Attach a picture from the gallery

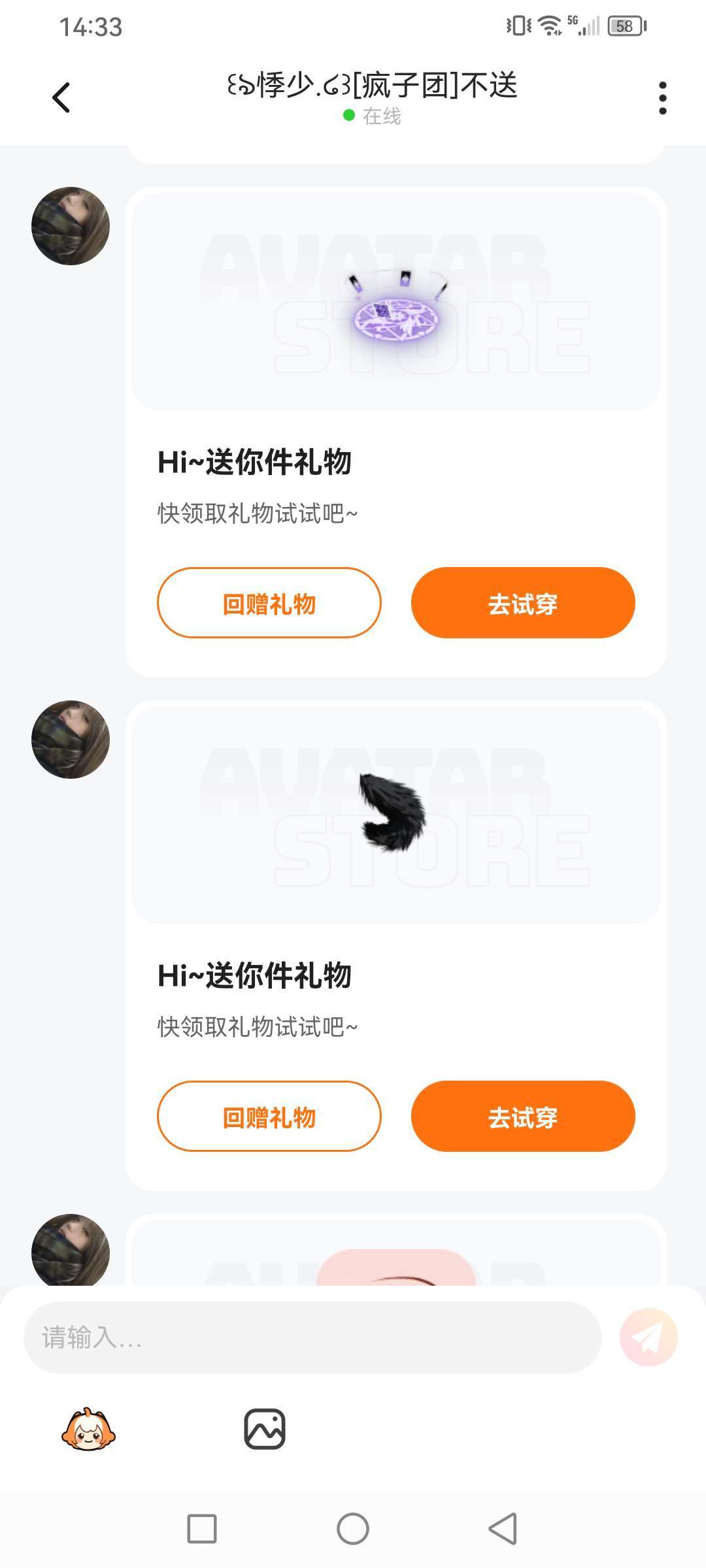(x=265, y=1429)
